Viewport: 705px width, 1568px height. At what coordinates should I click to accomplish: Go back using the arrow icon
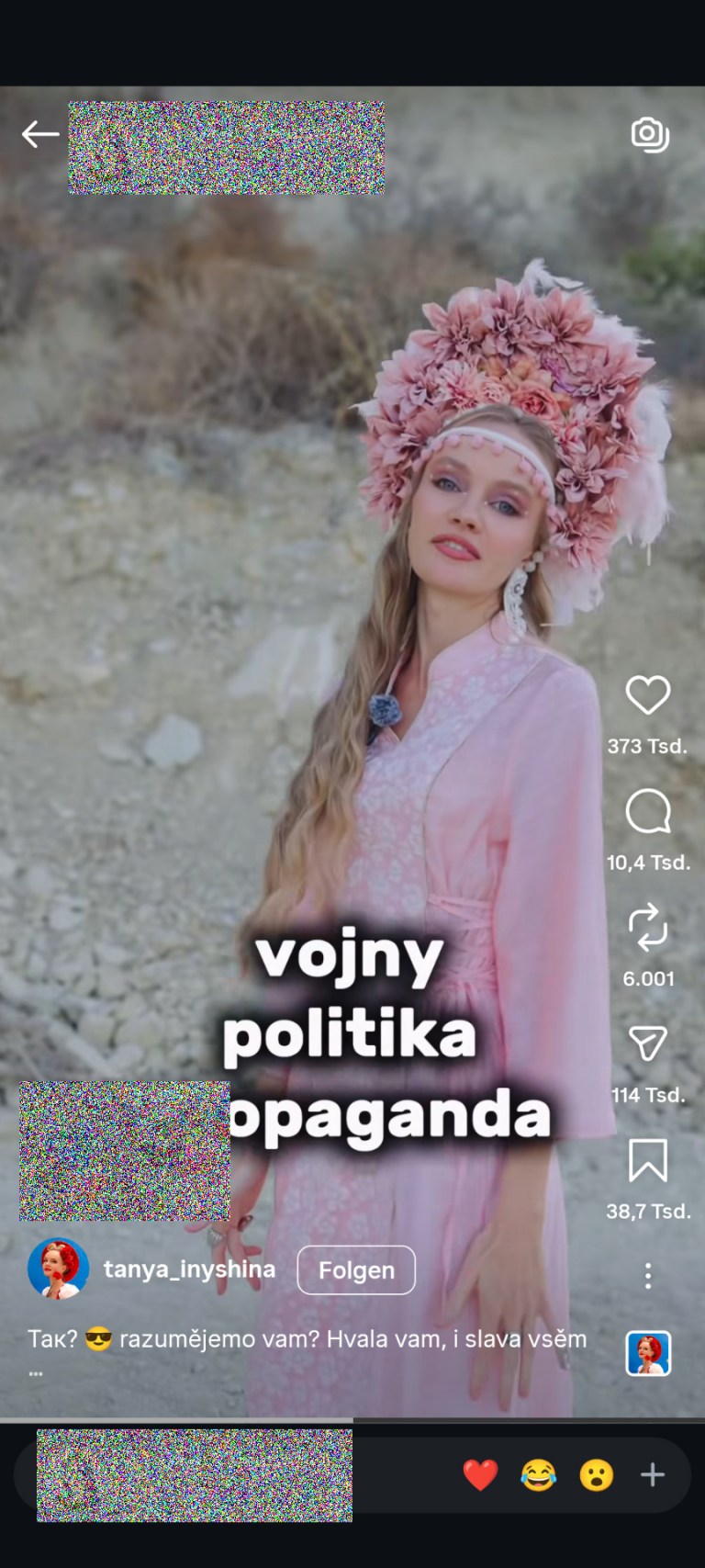(x=40, y=134)
